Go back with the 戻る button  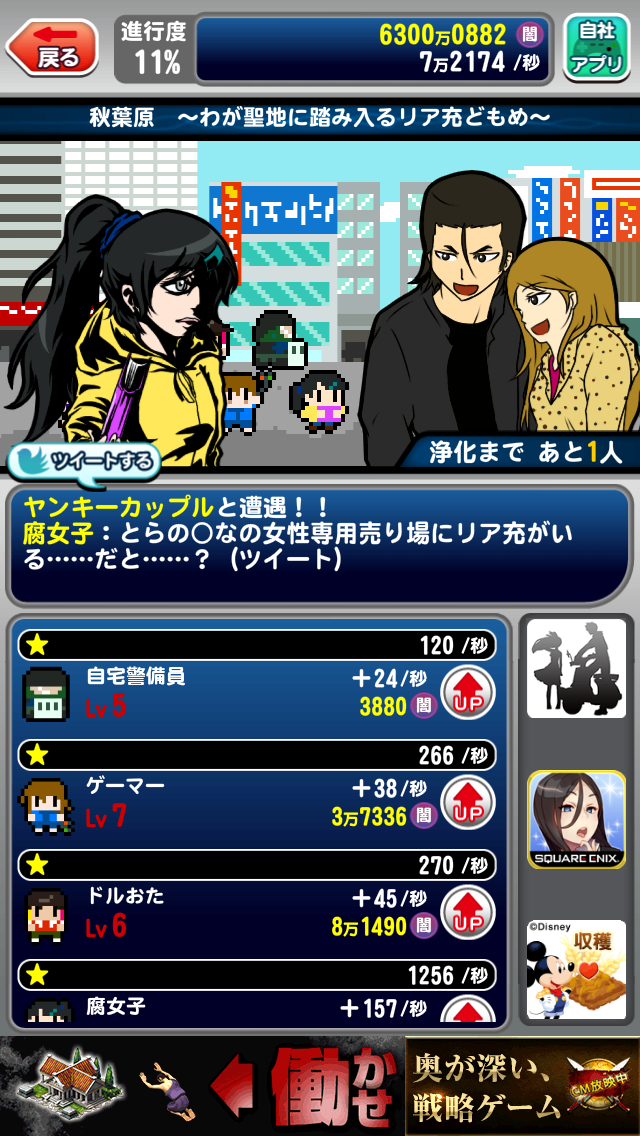[x=54, y=48]
